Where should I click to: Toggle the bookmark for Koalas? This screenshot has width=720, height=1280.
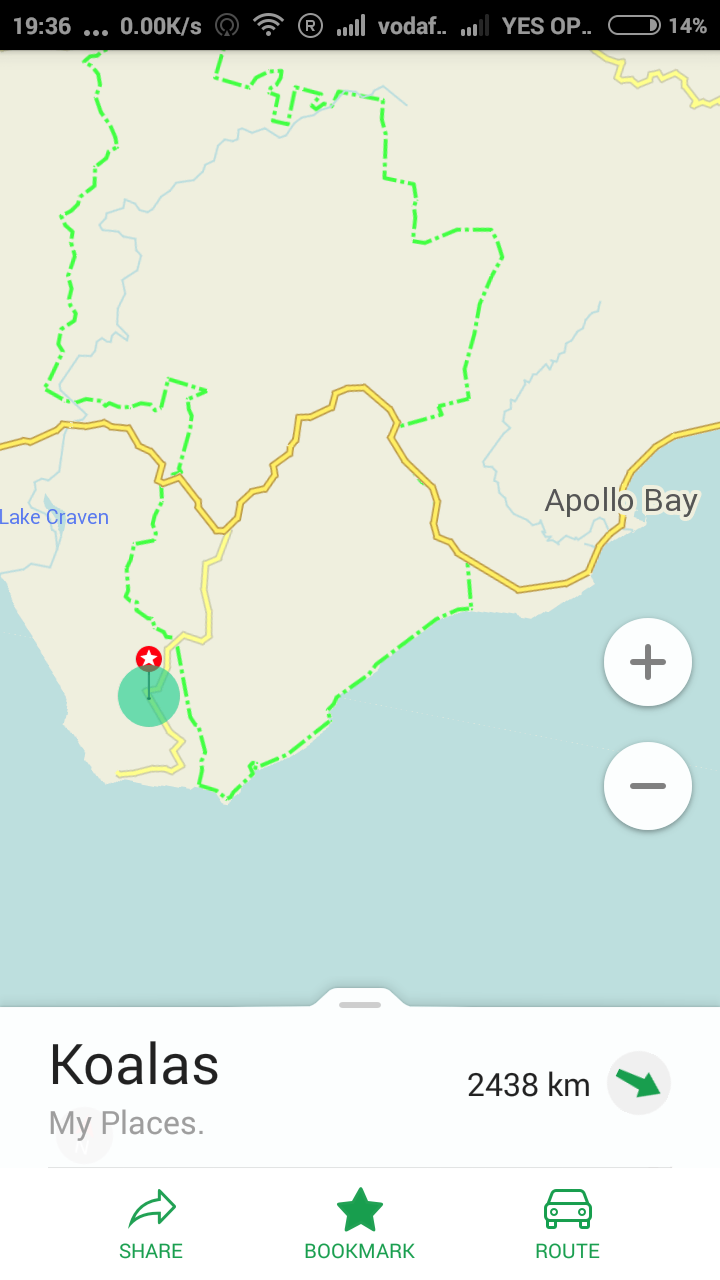(x=359, y=1224)
